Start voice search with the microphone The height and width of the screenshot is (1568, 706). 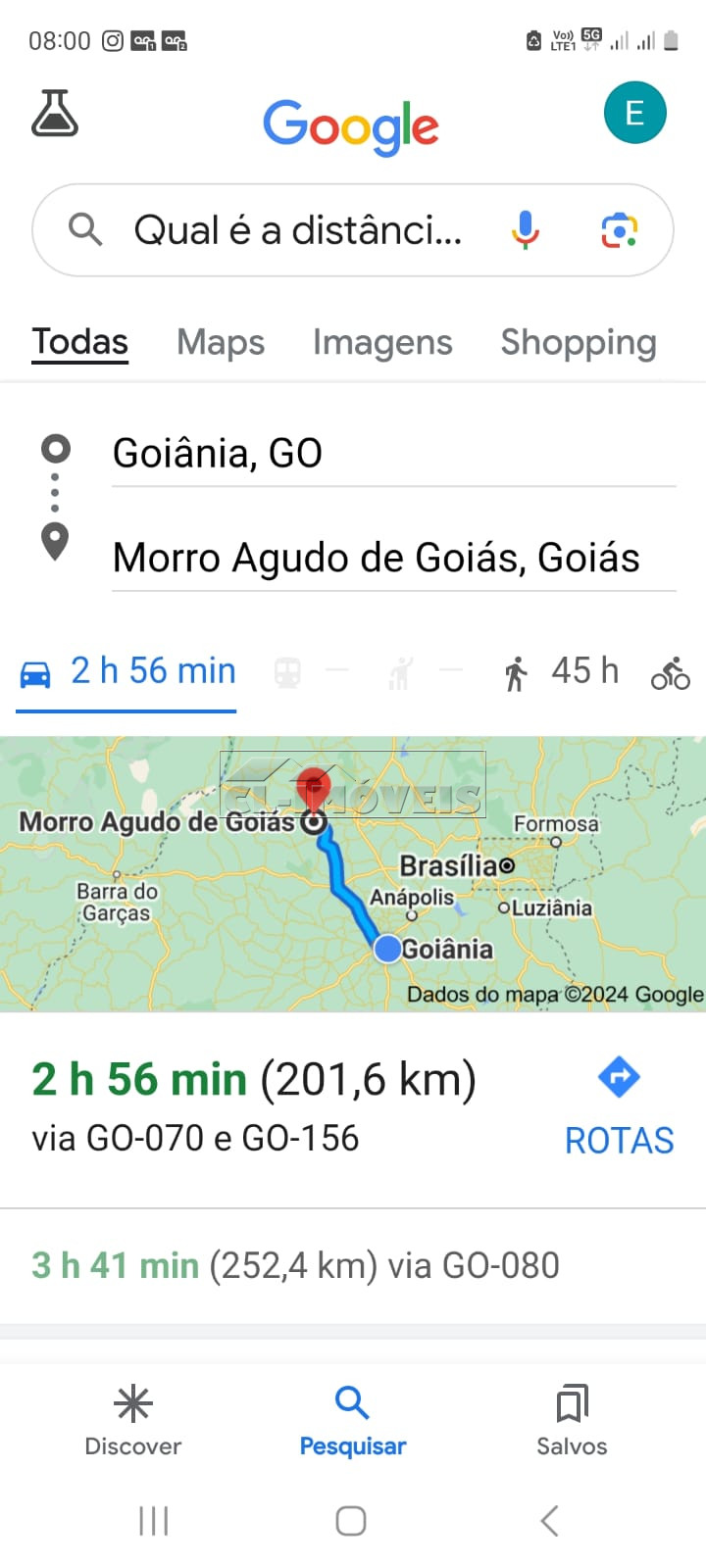click(526, 230)
